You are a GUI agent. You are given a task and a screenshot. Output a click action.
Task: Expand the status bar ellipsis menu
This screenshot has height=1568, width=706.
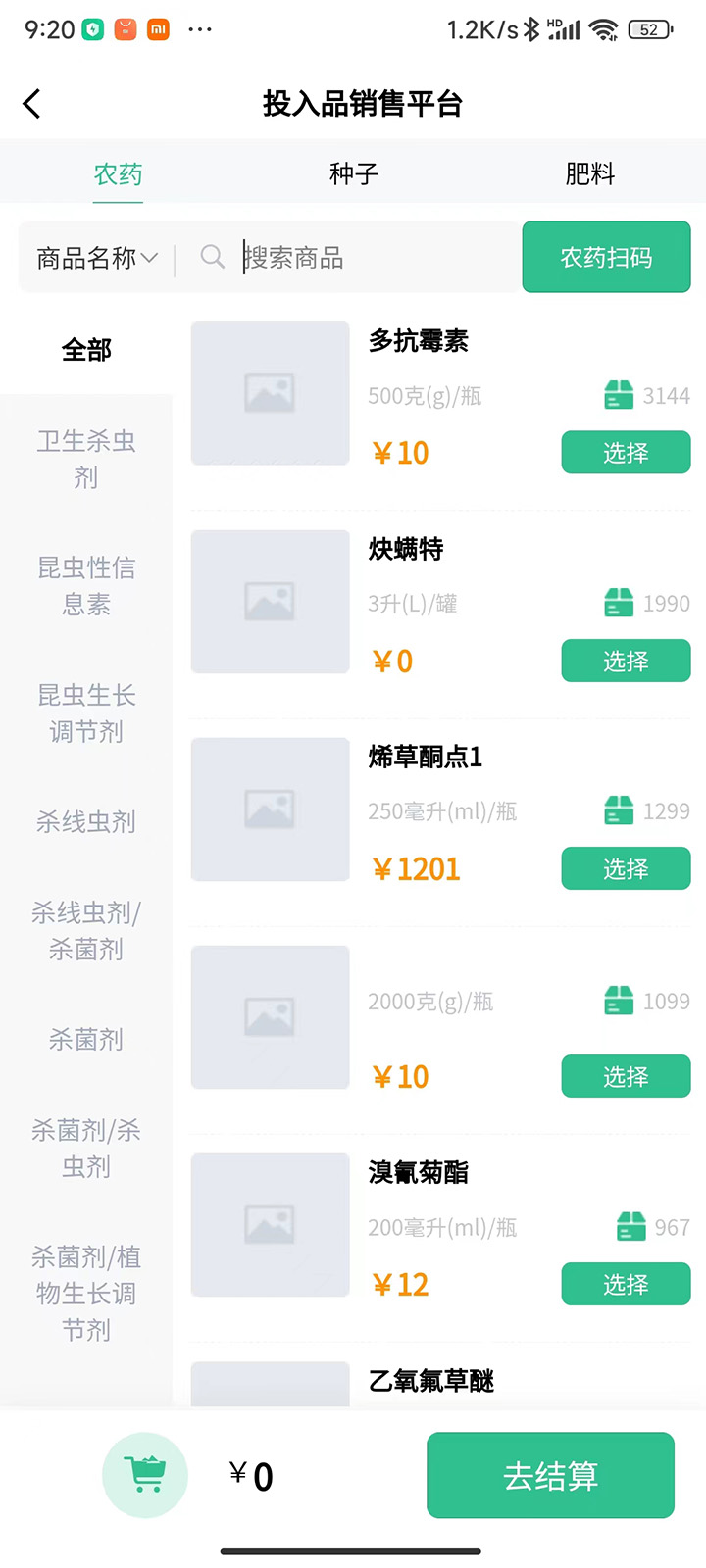pos(200,29)
